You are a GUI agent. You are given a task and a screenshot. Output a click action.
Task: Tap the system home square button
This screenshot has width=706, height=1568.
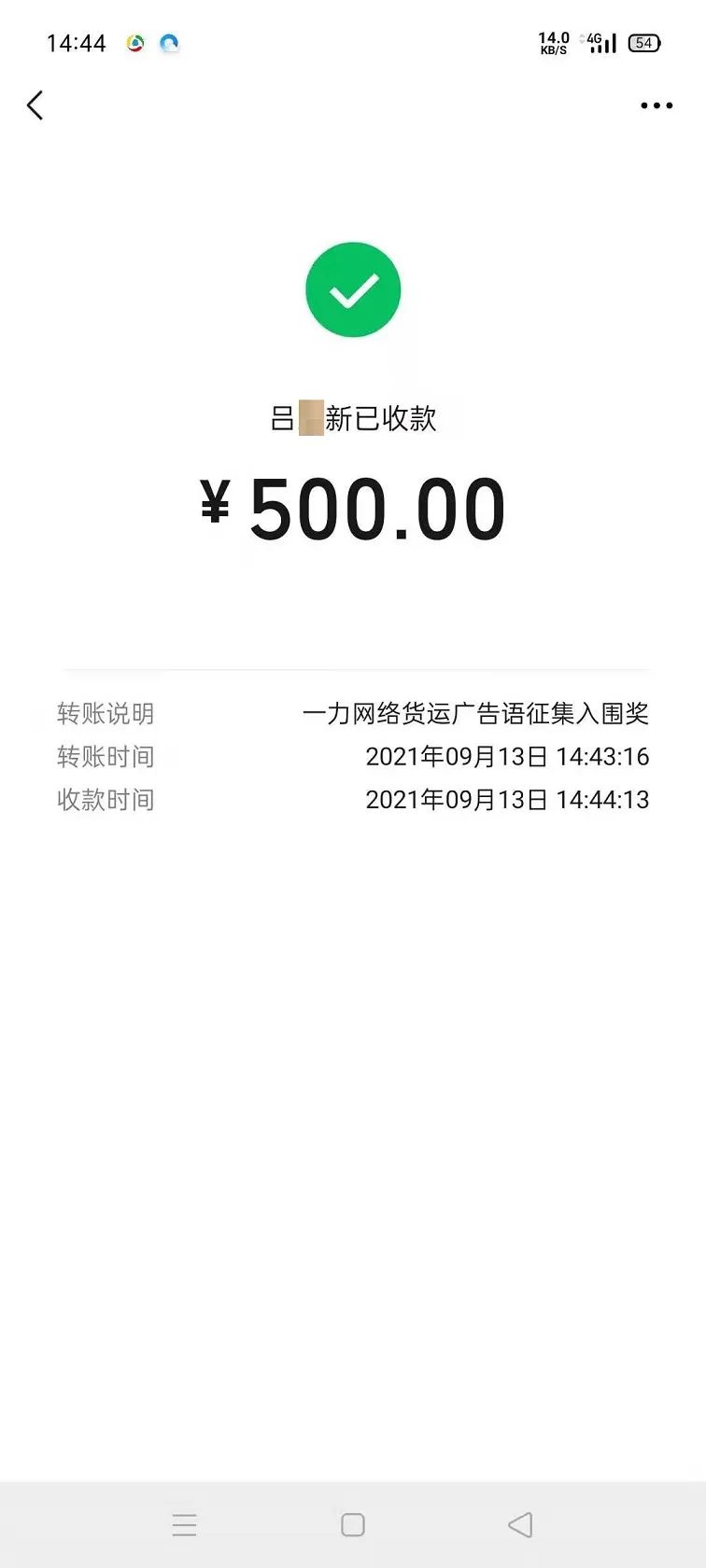point(353,1525)
